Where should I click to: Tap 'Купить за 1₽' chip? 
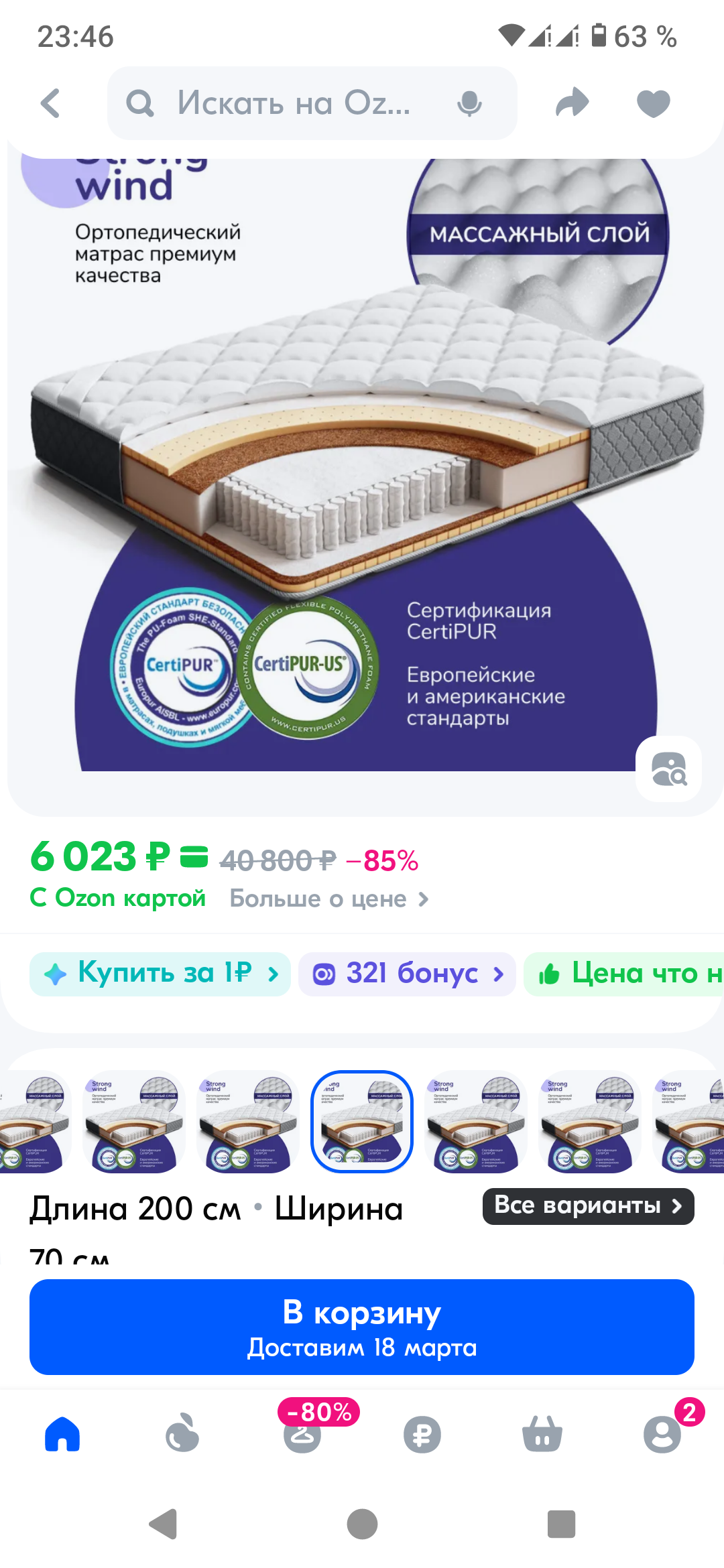[160, 974]
